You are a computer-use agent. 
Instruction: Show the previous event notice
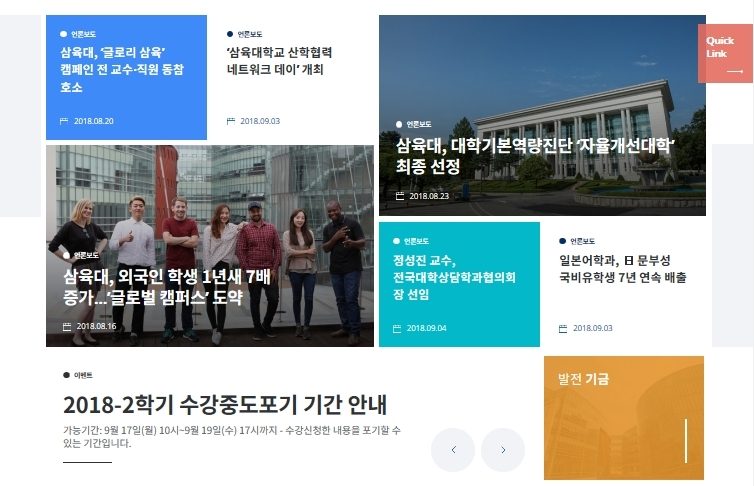(x=454, y=450)
